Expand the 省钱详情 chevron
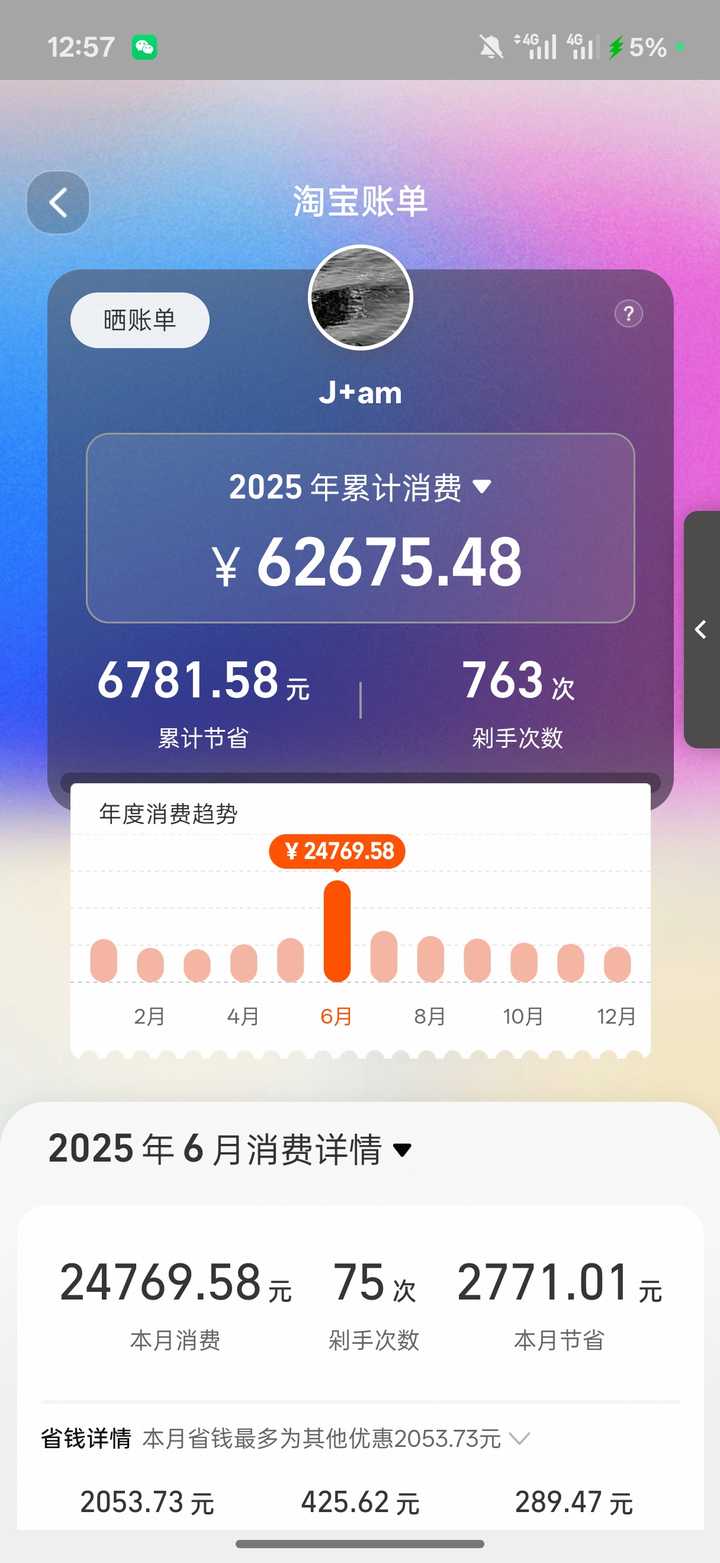This screenshot has height=1563, width=720. tap(519, 1439)
